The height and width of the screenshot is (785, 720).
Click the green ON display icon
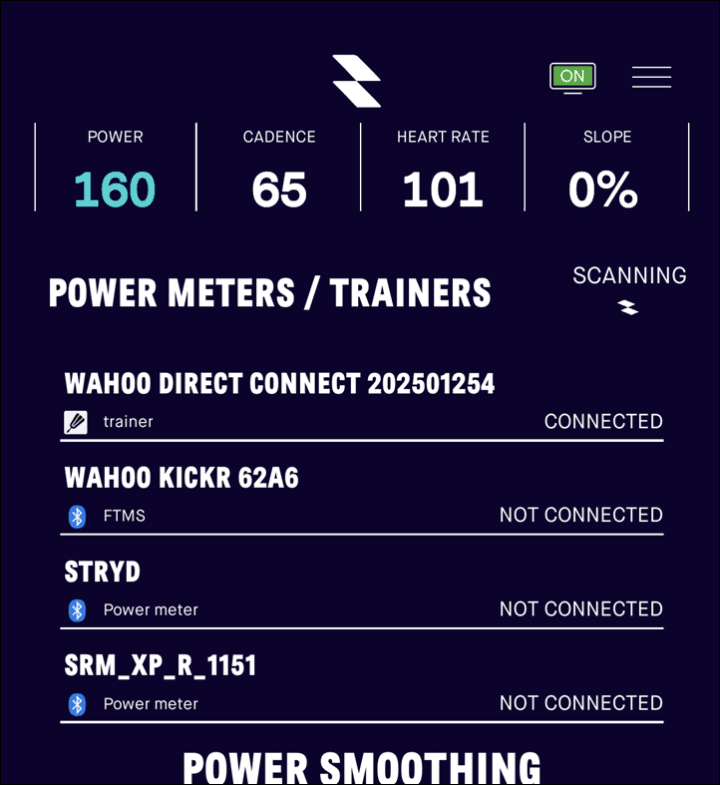point(572,76)
